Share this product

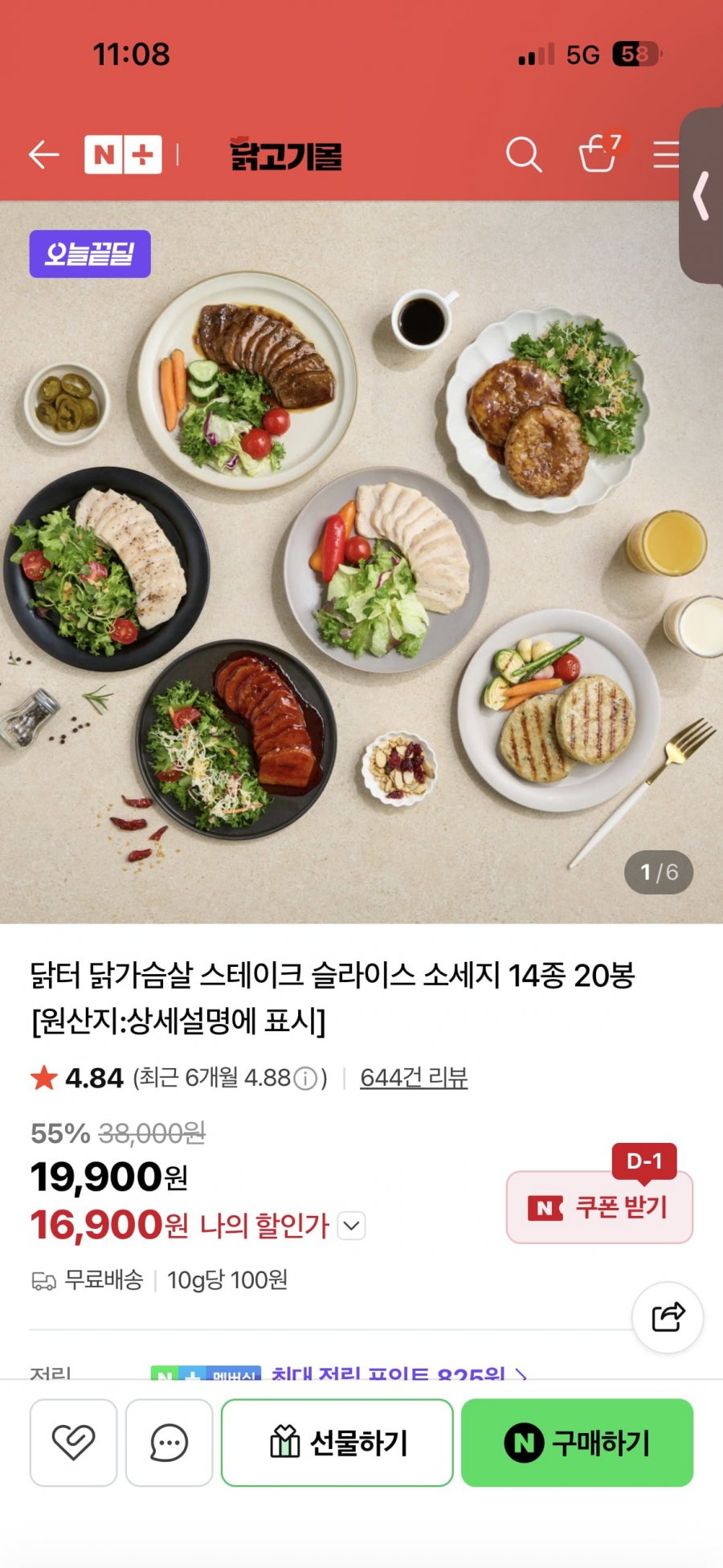pos(668,1317)
